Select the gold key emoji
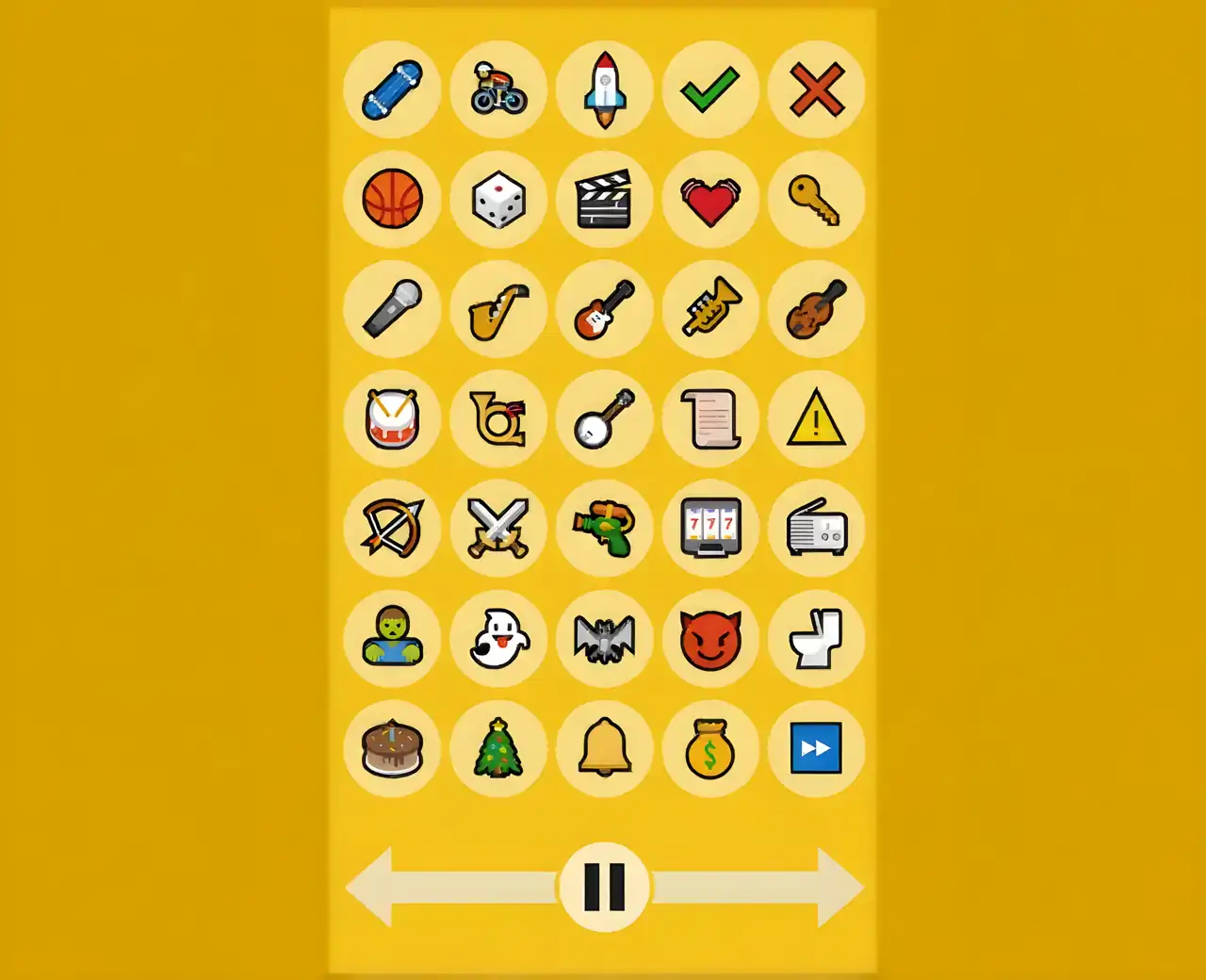 point(816,199)
